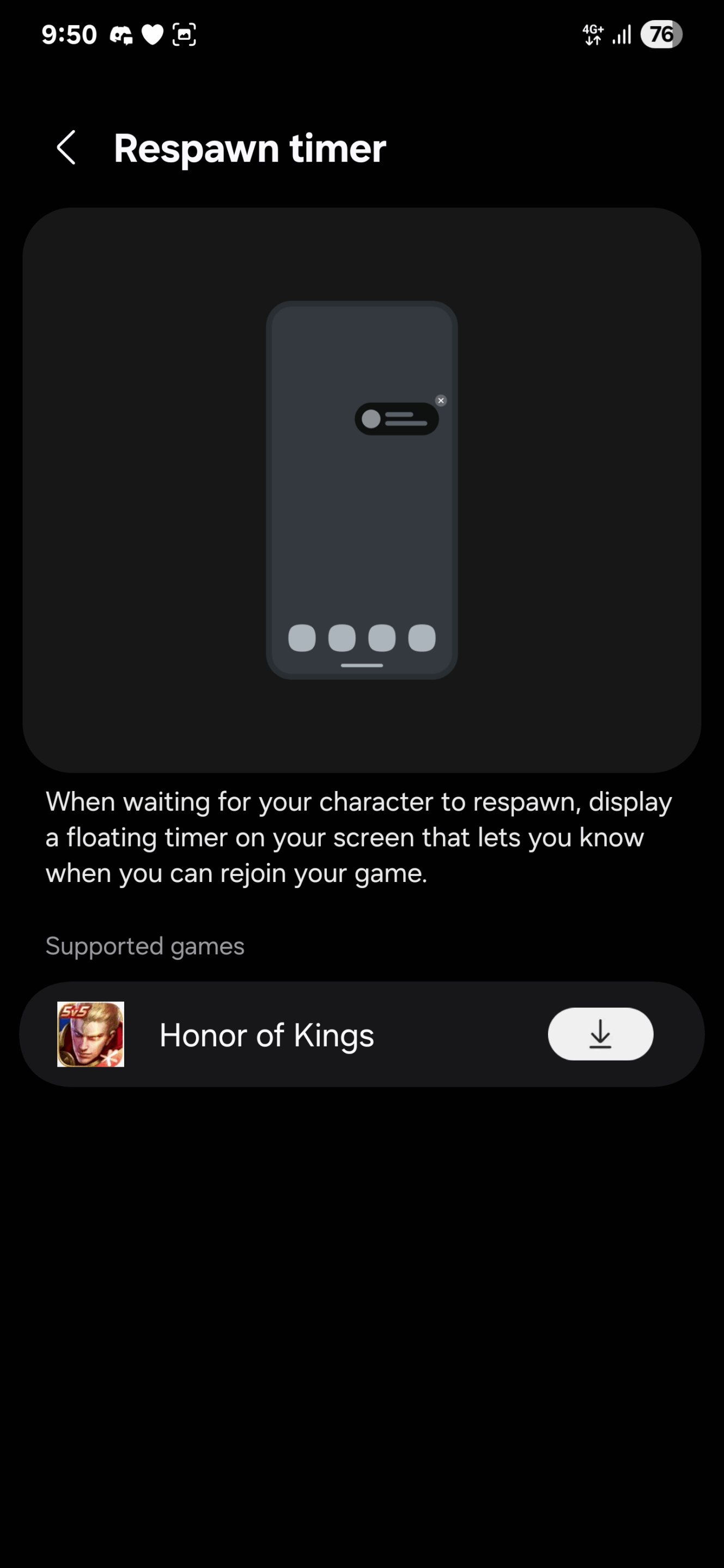Open the Honor of Kings row
Screen dimensions: 724x1568
coord(268,1035)
